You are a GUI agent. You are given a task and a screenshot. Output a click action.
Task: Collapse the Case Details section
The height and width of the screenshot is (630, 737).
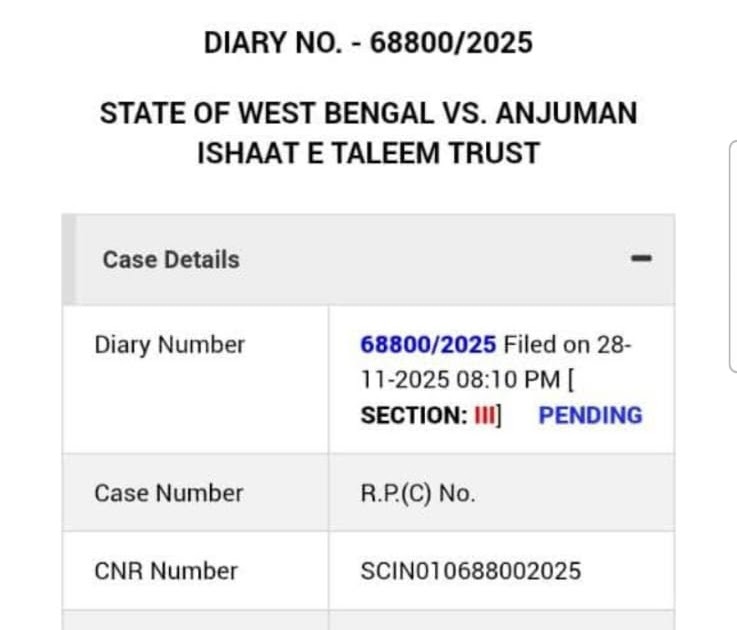point(641,259)
